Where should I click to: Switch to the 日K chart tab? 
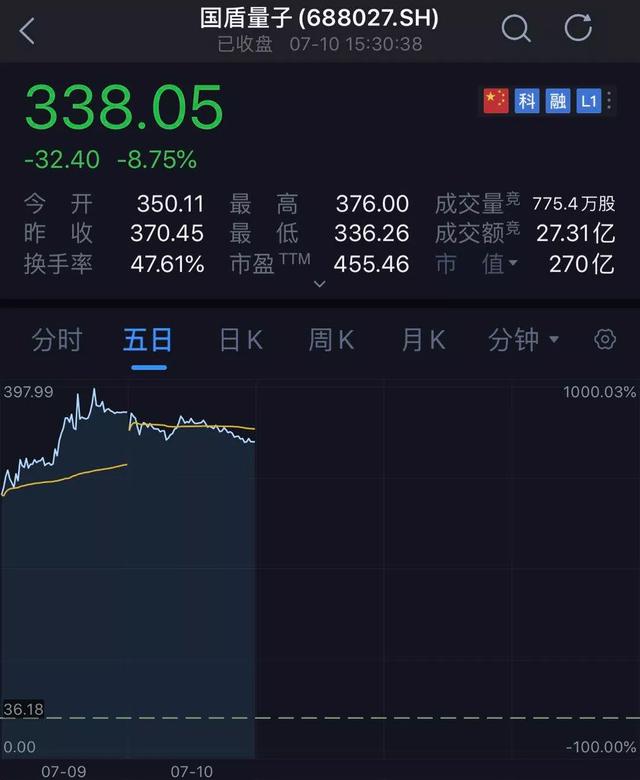click(x=241, y=340)
